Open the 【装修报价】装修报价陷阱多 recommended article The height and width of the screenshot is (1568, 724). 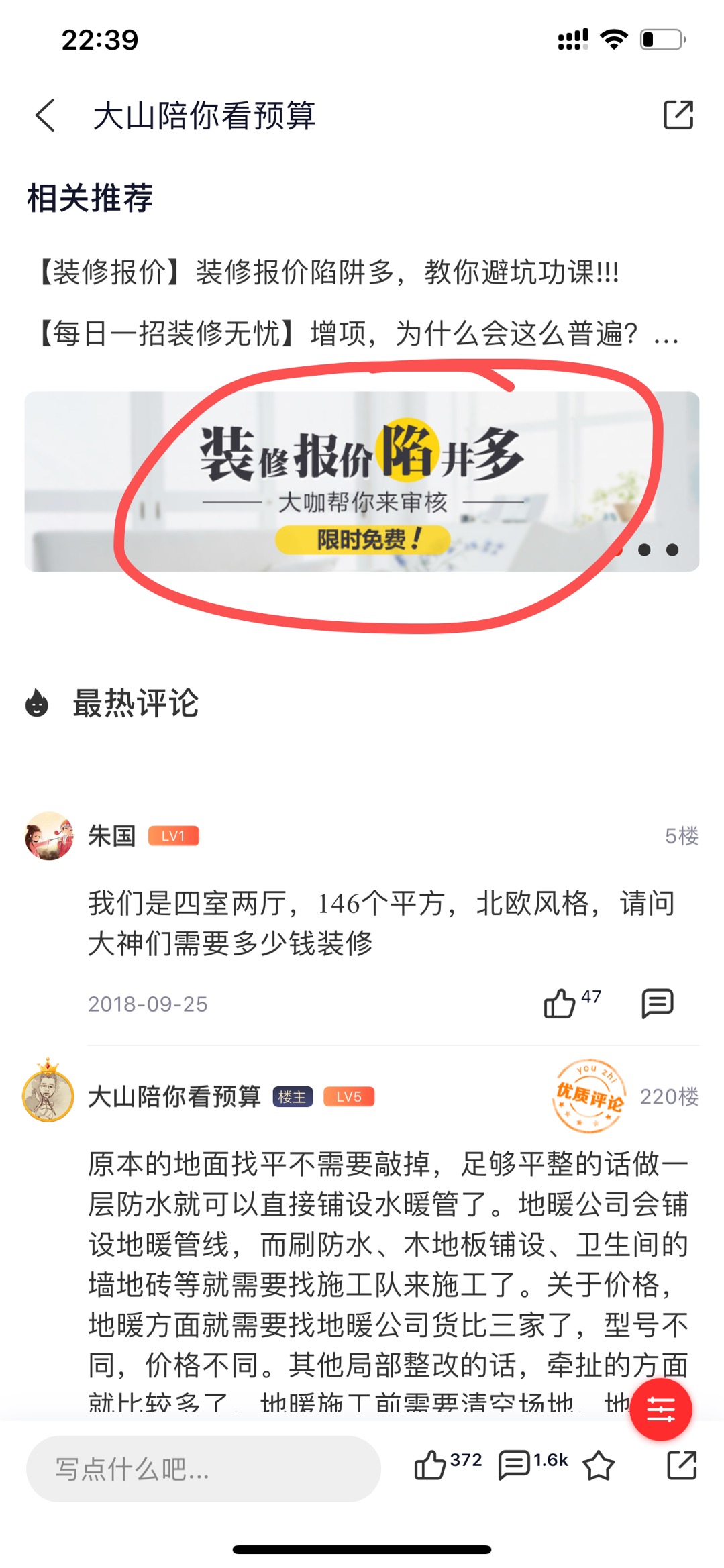(327, 272)
